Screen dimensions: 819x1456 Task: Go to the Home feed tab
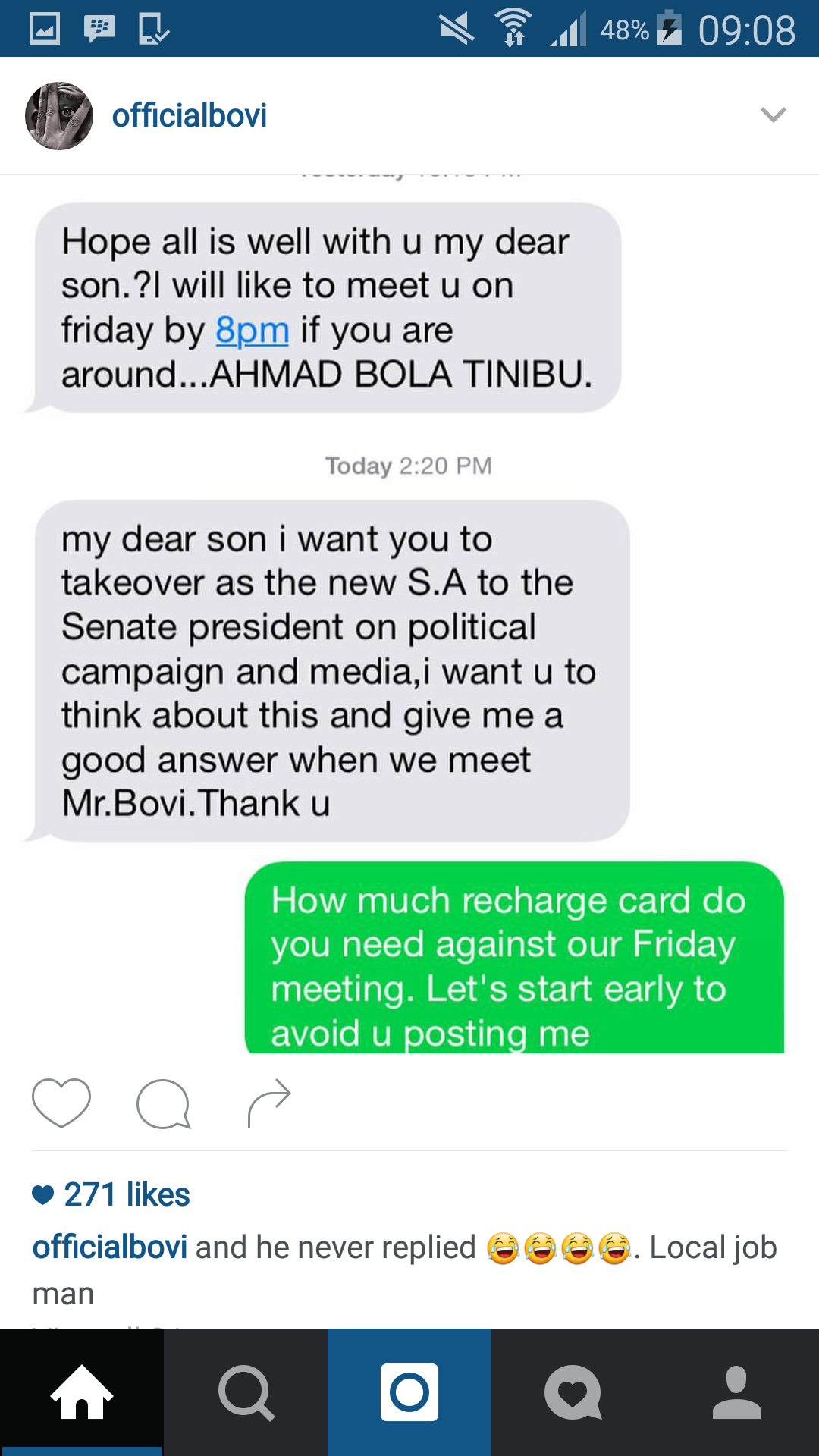(82, 1392)
